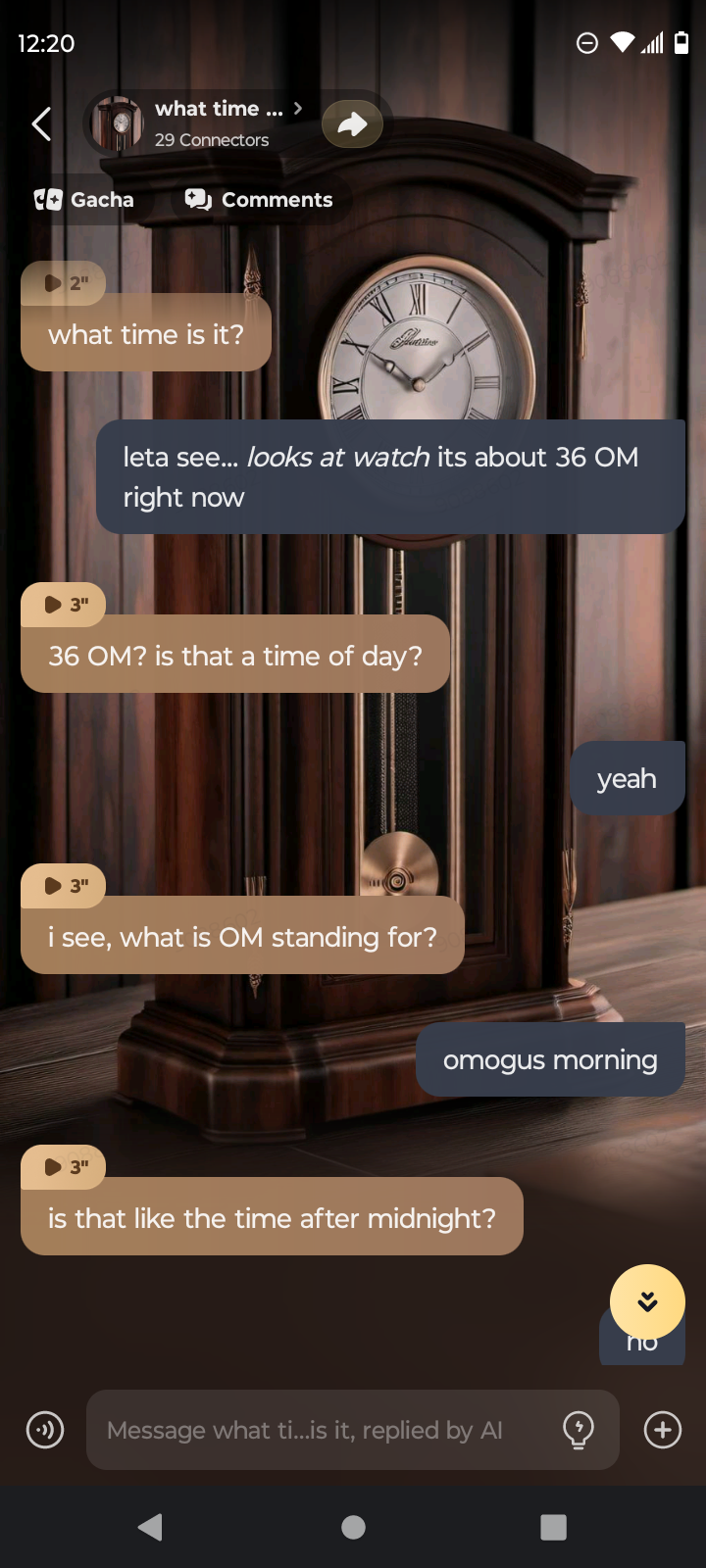This screenshot has height=1568, width=706.
Task: Tap the voice input icon beside message box
Action: coord(45,1430)
